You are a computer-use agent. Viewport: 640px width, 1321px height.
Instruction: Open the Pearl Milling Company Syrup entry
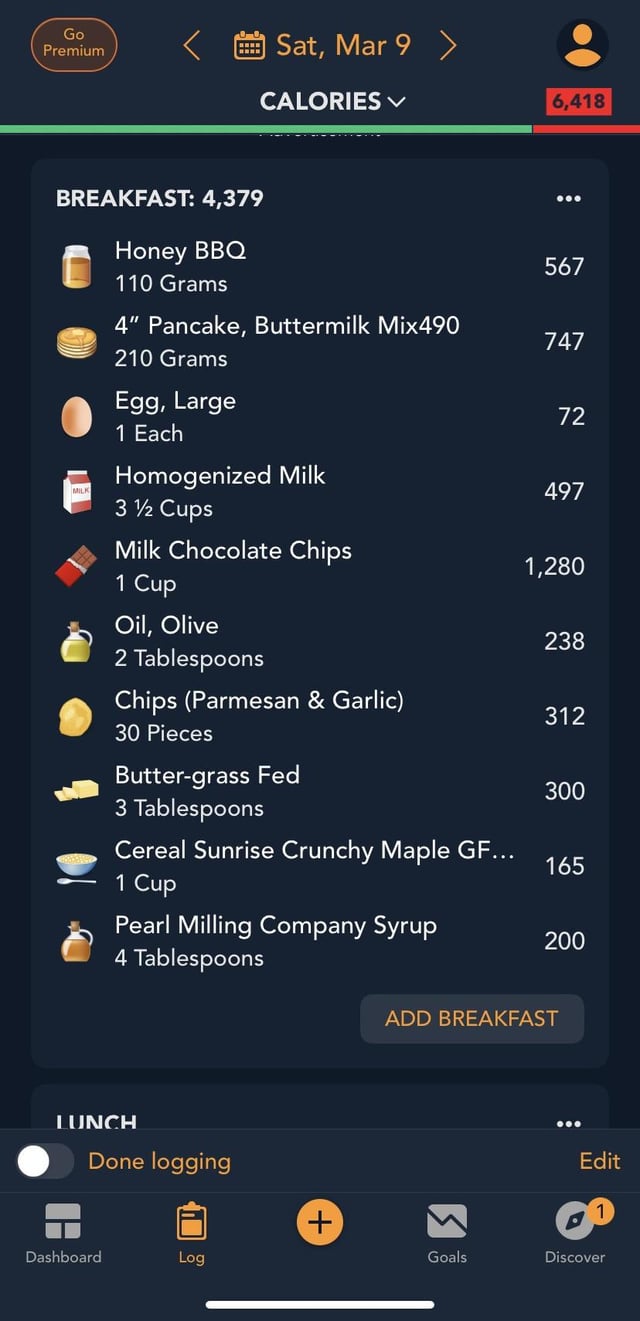click(320, 941)
